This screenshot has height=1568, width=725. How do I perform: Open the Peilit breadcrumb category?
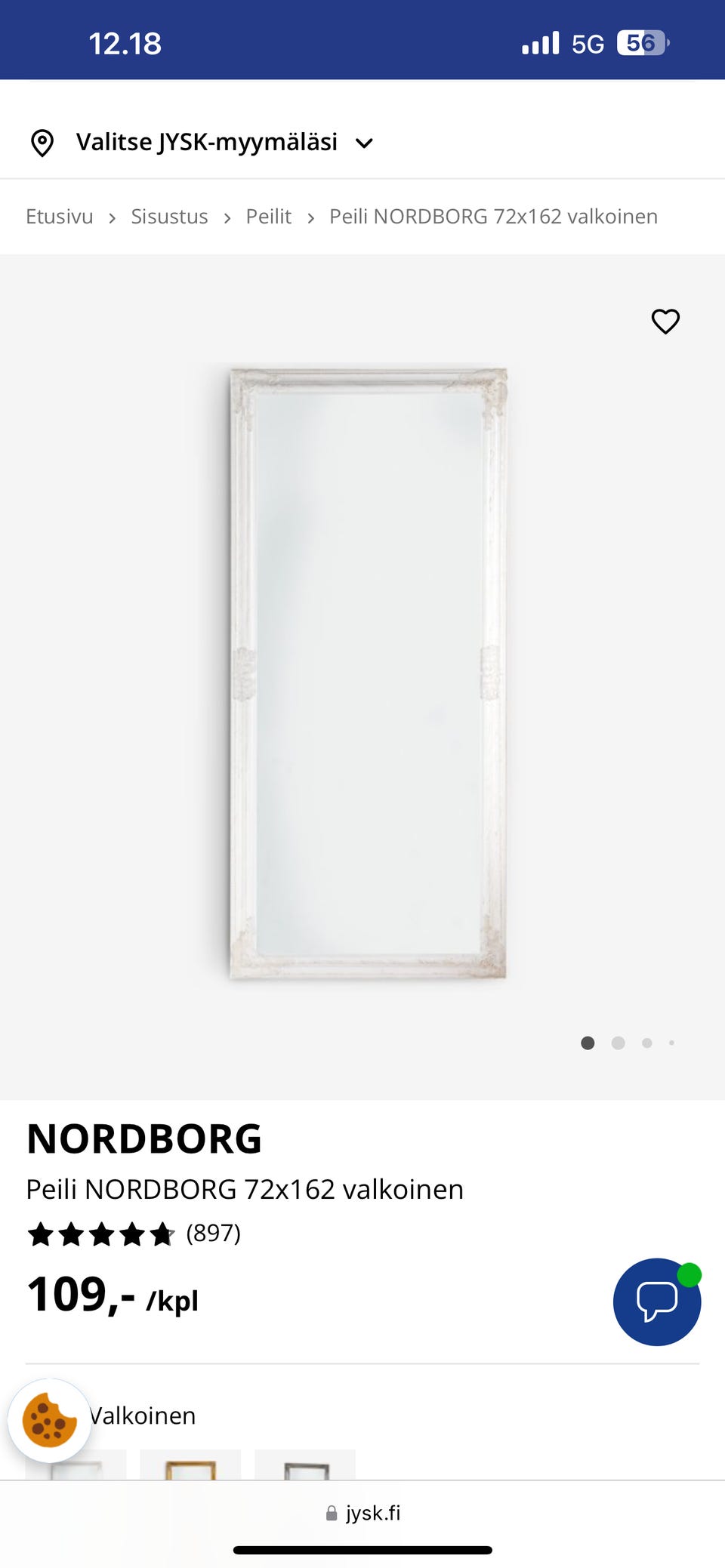point(268,217)
